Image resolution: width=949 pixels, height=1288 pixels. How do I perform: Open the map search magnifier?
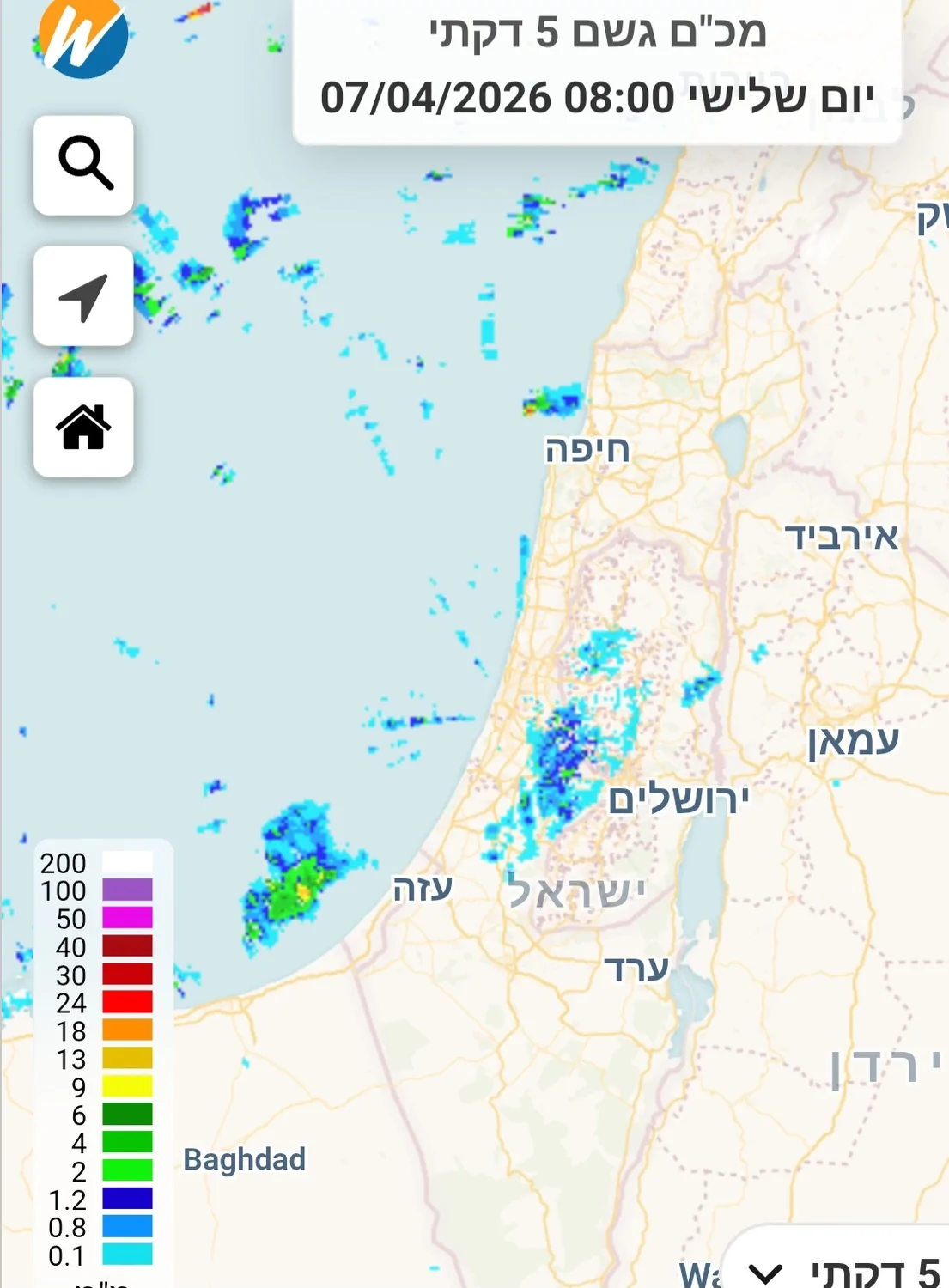(83, 164)
